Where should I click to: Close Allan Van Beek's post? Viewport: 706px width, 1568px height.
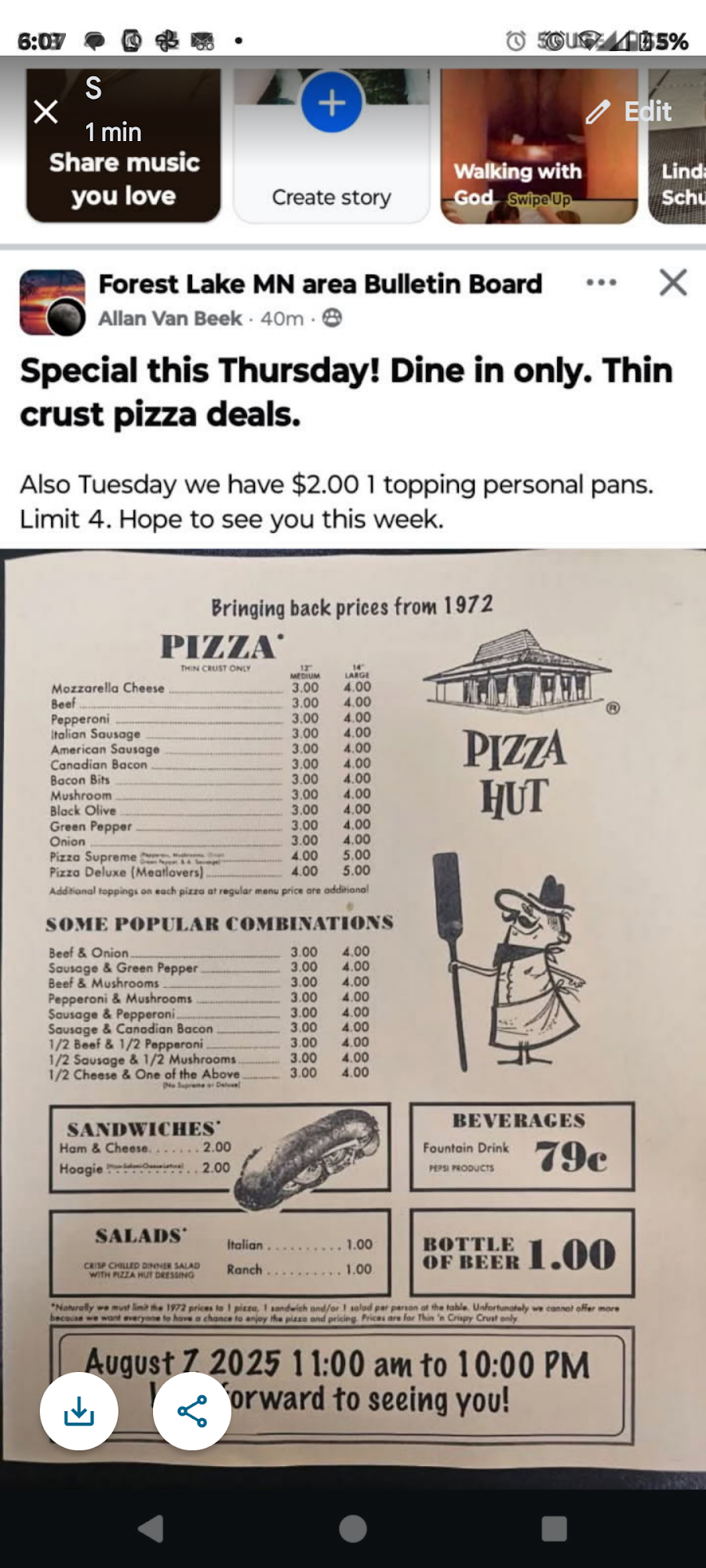pos(671,282)
